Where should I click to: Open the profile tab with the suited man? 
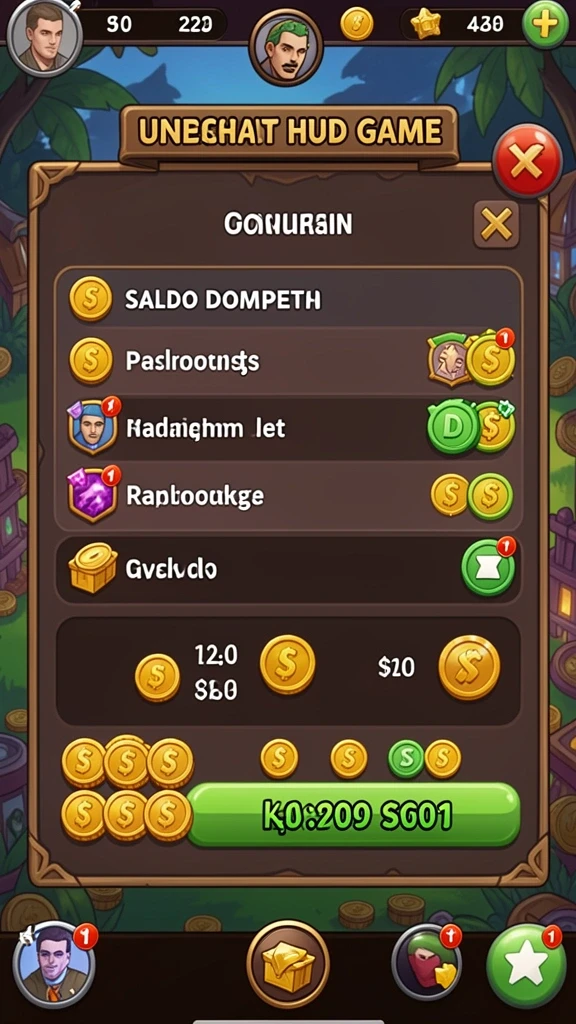[54, 965]
